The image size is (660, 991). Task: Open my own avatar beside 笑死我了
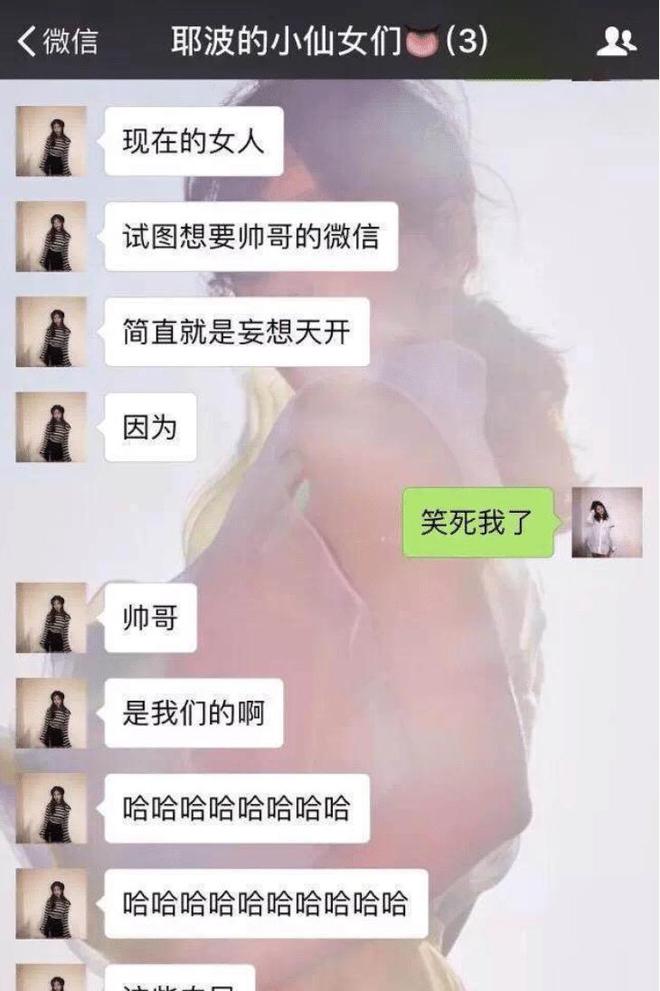[x=606, y=522]
